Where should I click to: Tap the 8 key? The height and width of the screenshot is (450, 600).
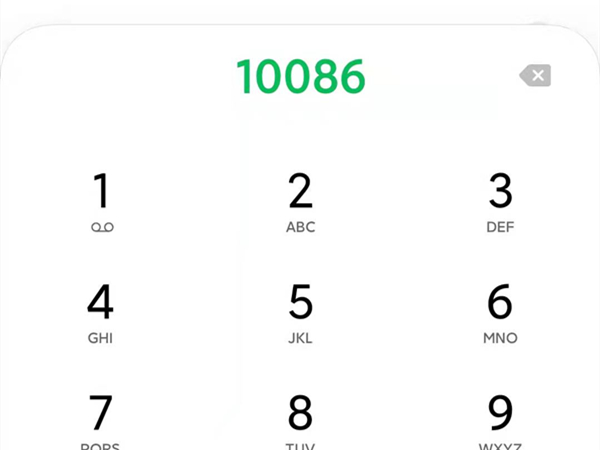(300, 418)
